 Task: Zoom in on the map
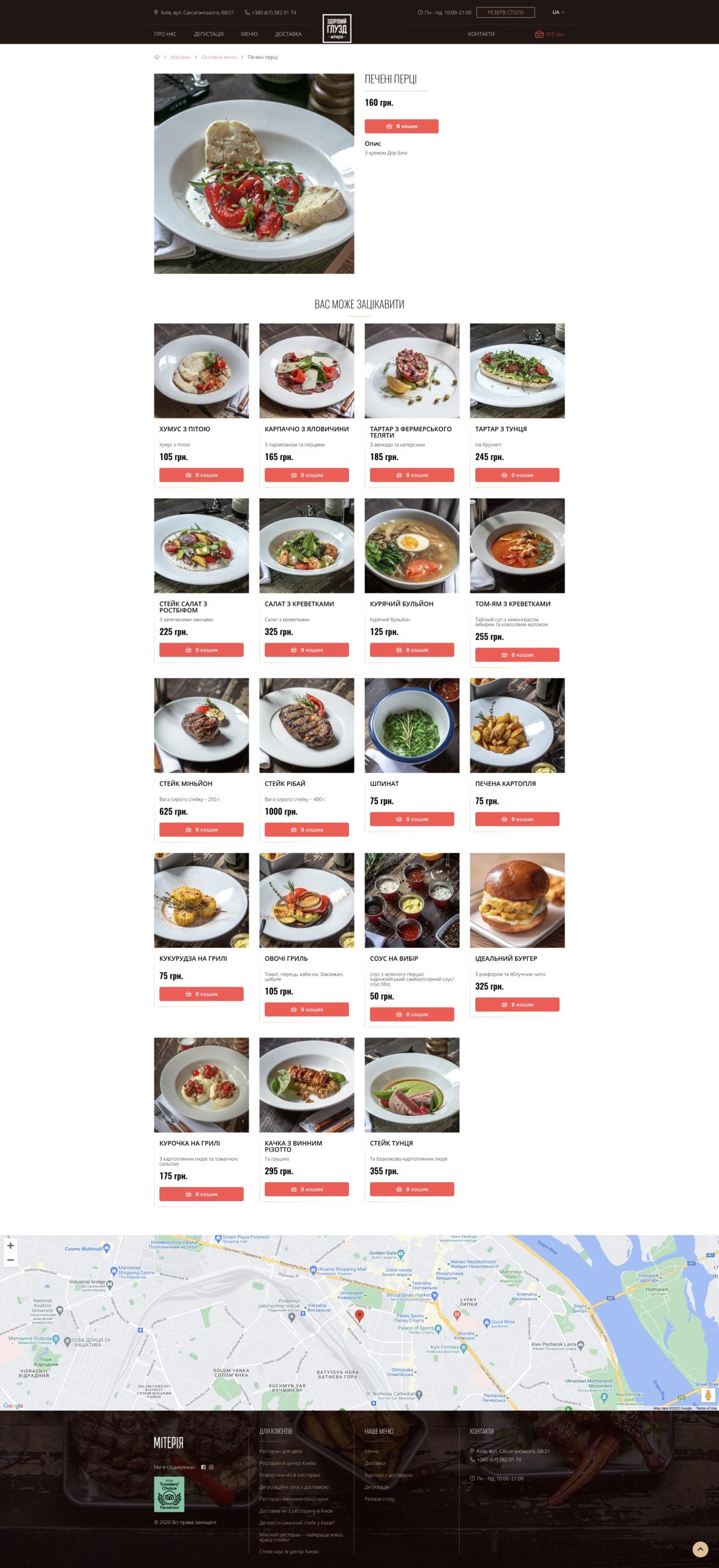tap(10, 1245)
